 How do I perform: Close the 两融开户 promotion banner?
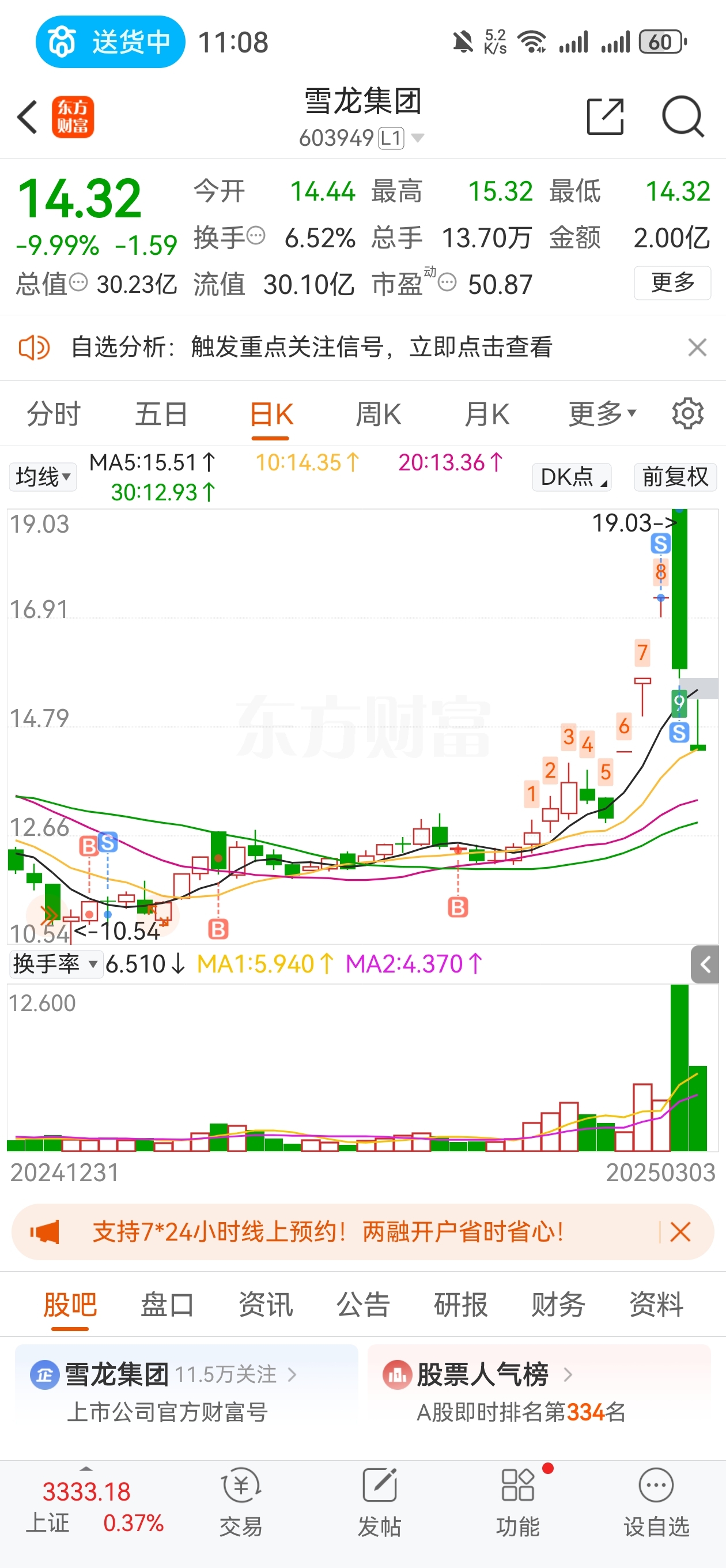click(680, 1232)
